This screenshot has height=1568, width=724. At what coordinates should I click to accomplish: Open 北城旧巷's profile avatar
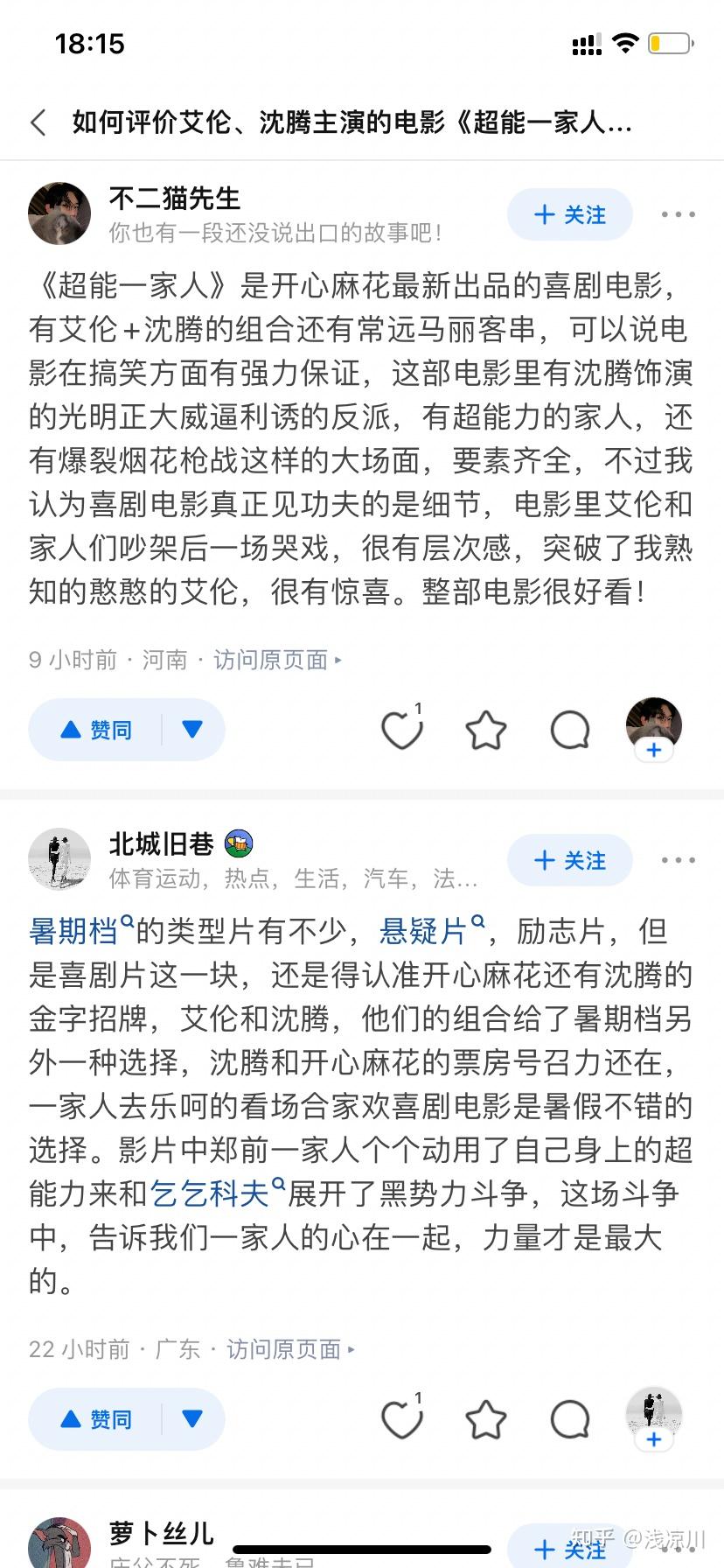[59, 859]
